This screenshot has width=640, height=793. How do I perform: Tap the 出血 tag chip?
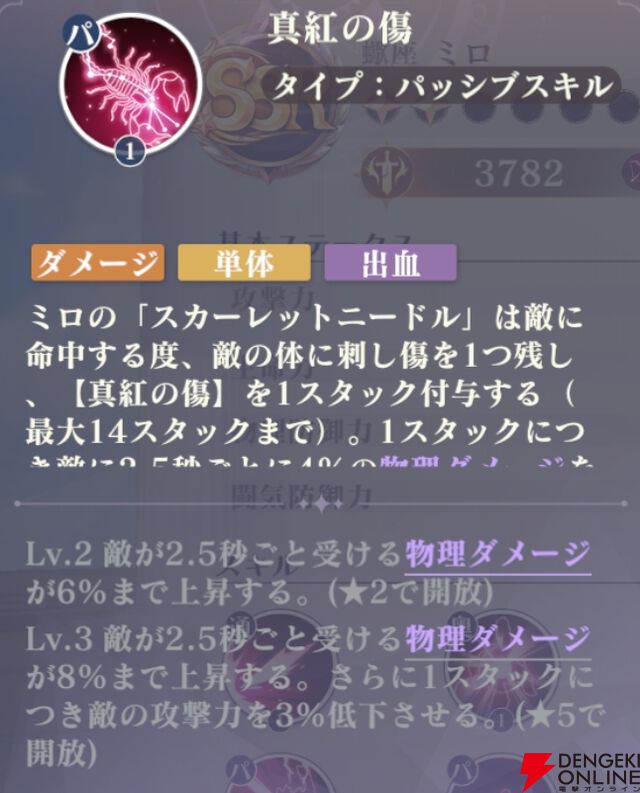point(391,263)
